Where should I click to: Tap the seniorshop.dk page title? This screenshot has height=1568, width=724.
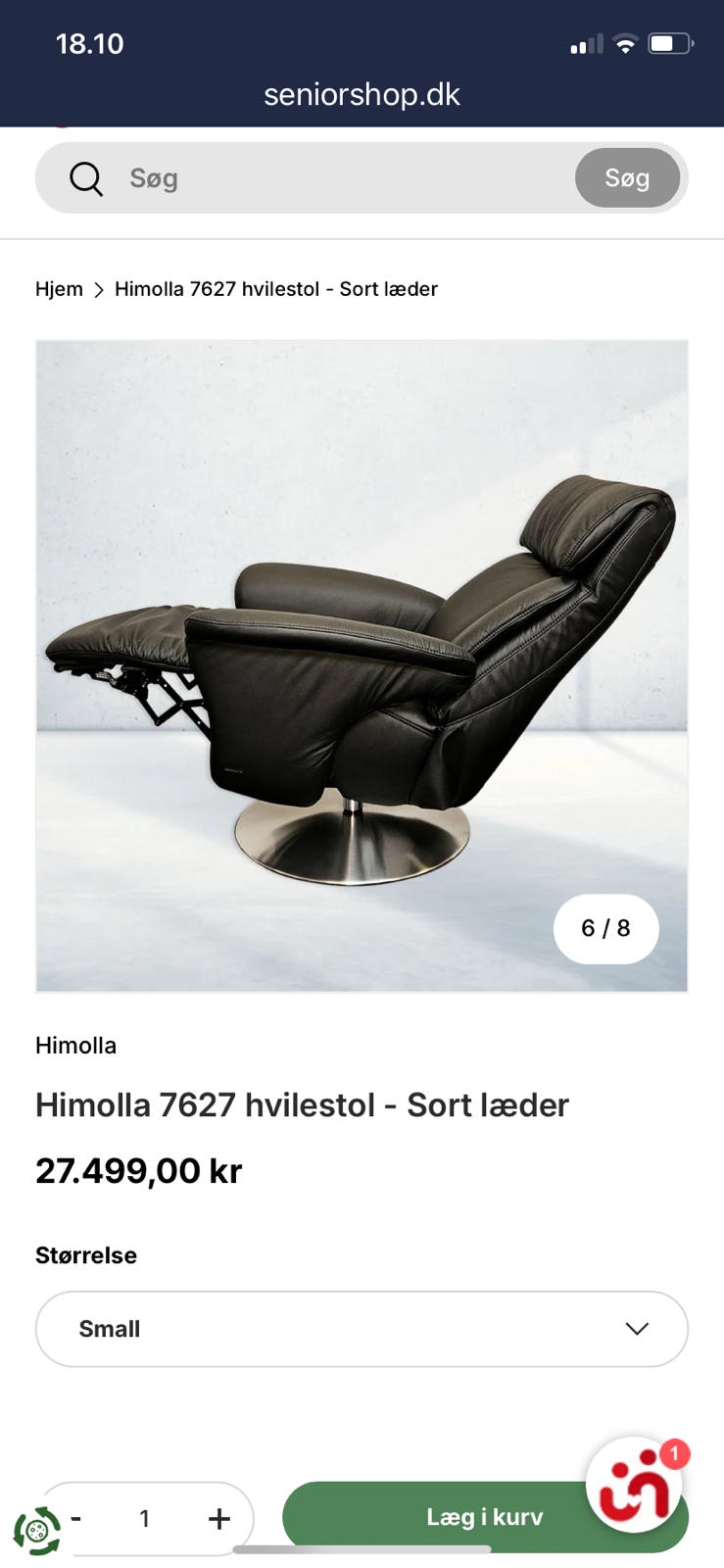coord(362,94)
